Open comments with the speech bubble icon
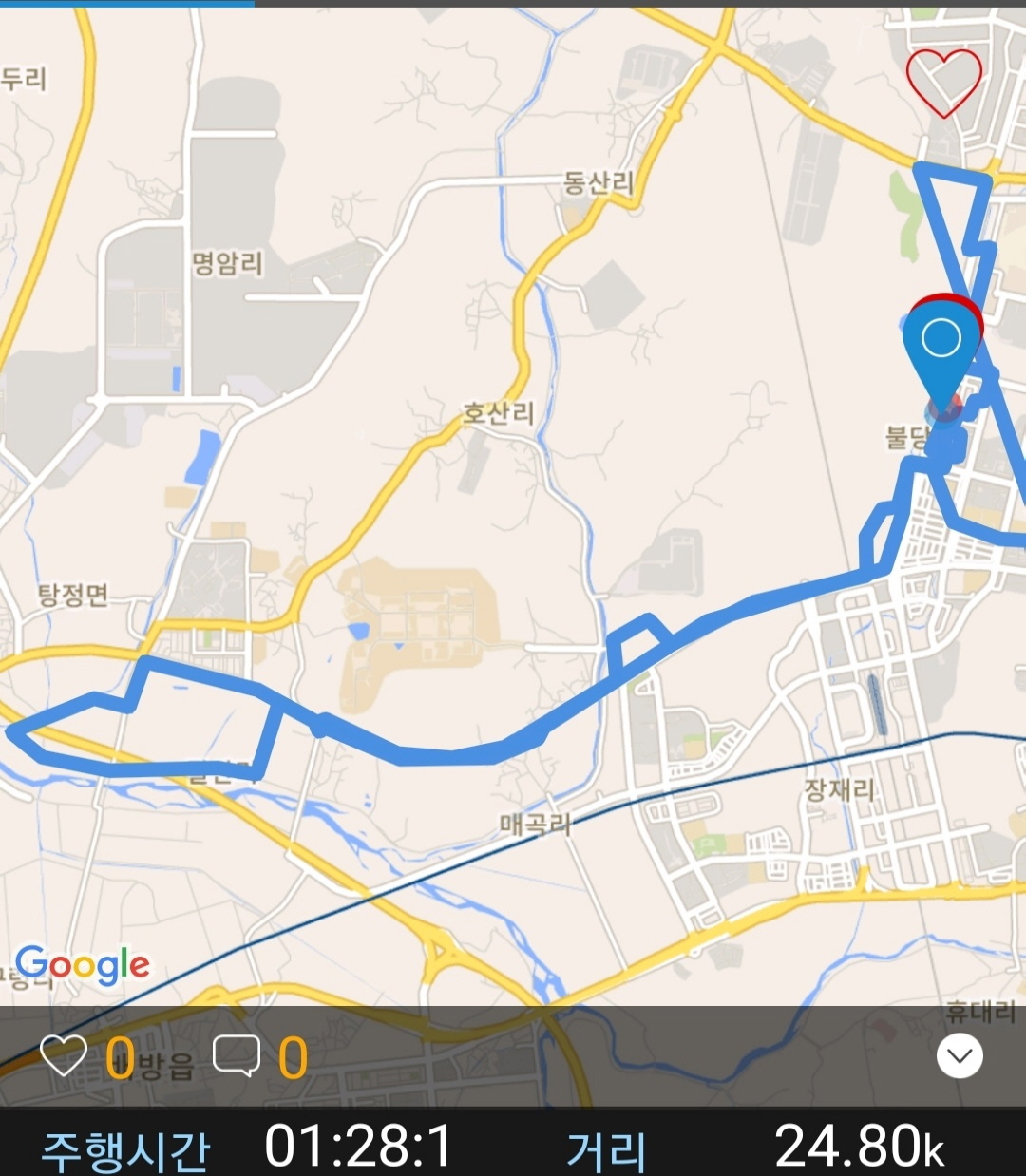The height and width of the screenshot is (1176, 1026). point(237,1055)
